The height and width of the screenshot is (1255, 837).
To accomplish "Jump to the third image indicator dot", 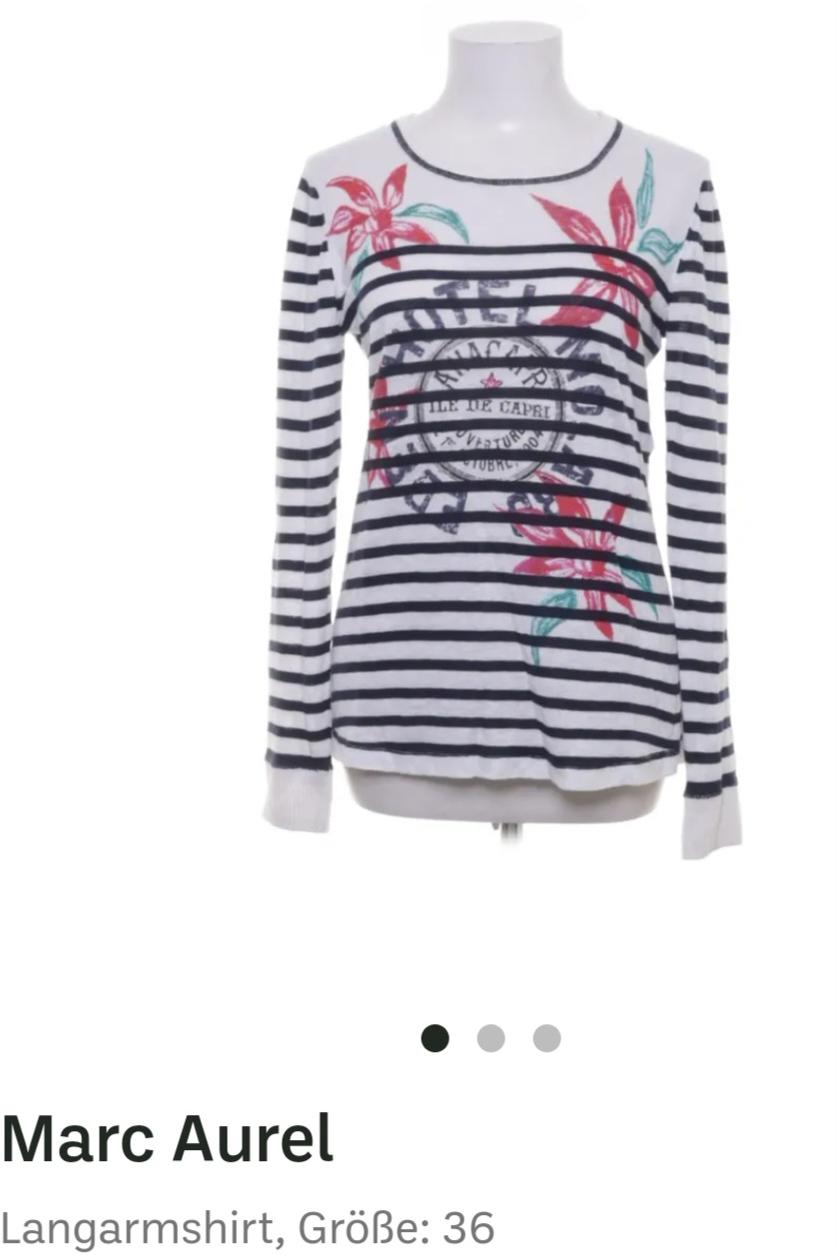I will 546,1039.
